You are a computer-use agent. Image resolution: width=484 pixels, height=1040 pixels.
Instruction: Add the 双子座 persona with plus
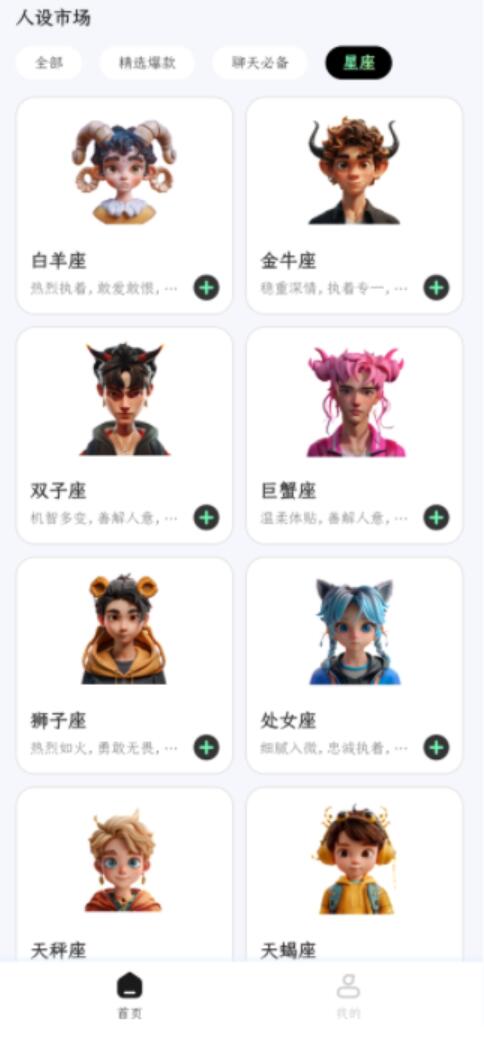tap(206, 517)
